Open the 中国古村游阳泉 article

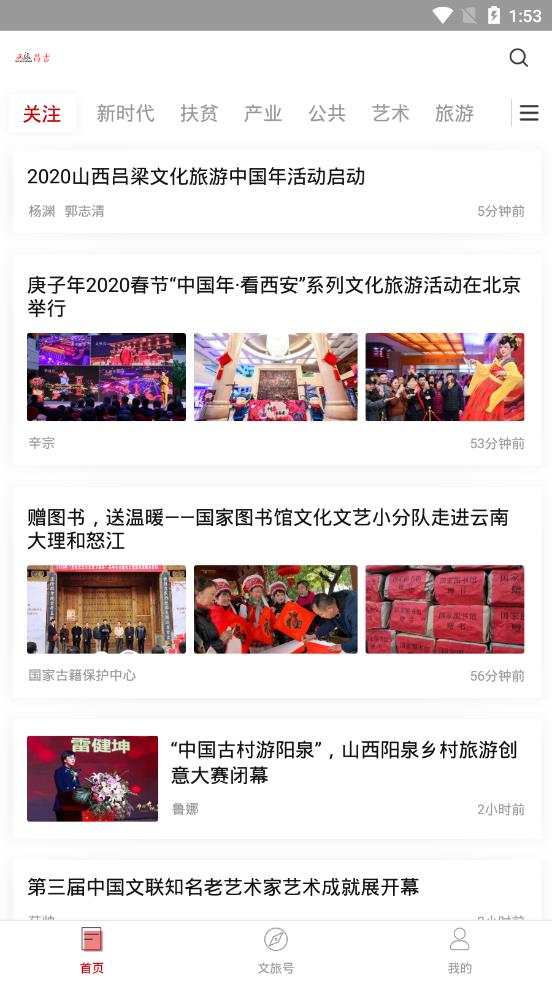click(277, 779)
